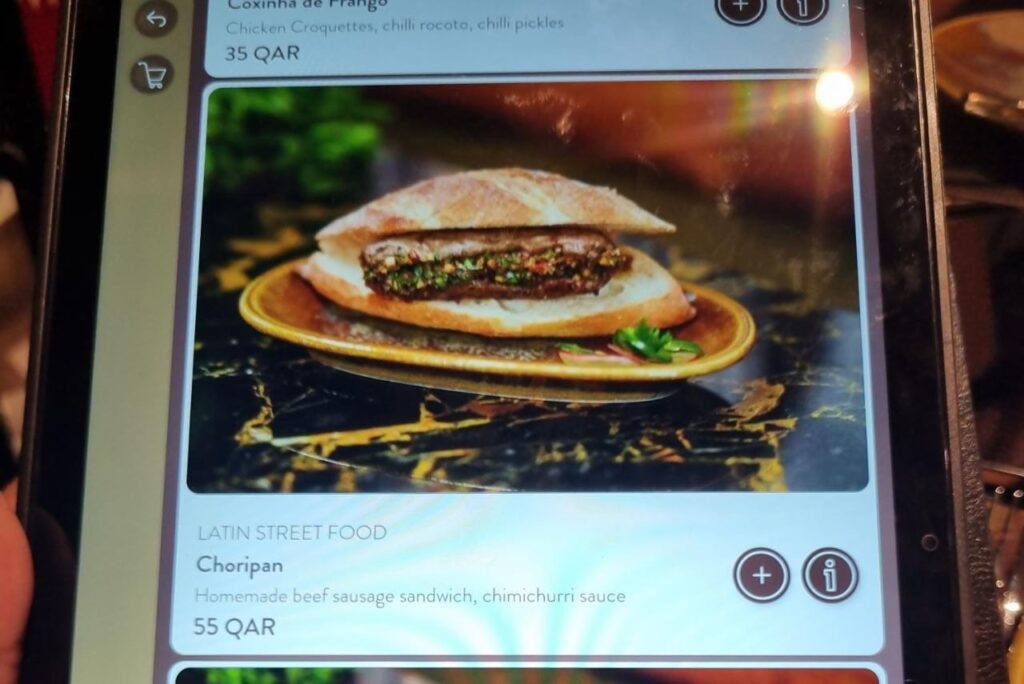This screenshot has width=1024, height=684.
Task: Go back using the back arrow
Action: (x=155, y=18)
